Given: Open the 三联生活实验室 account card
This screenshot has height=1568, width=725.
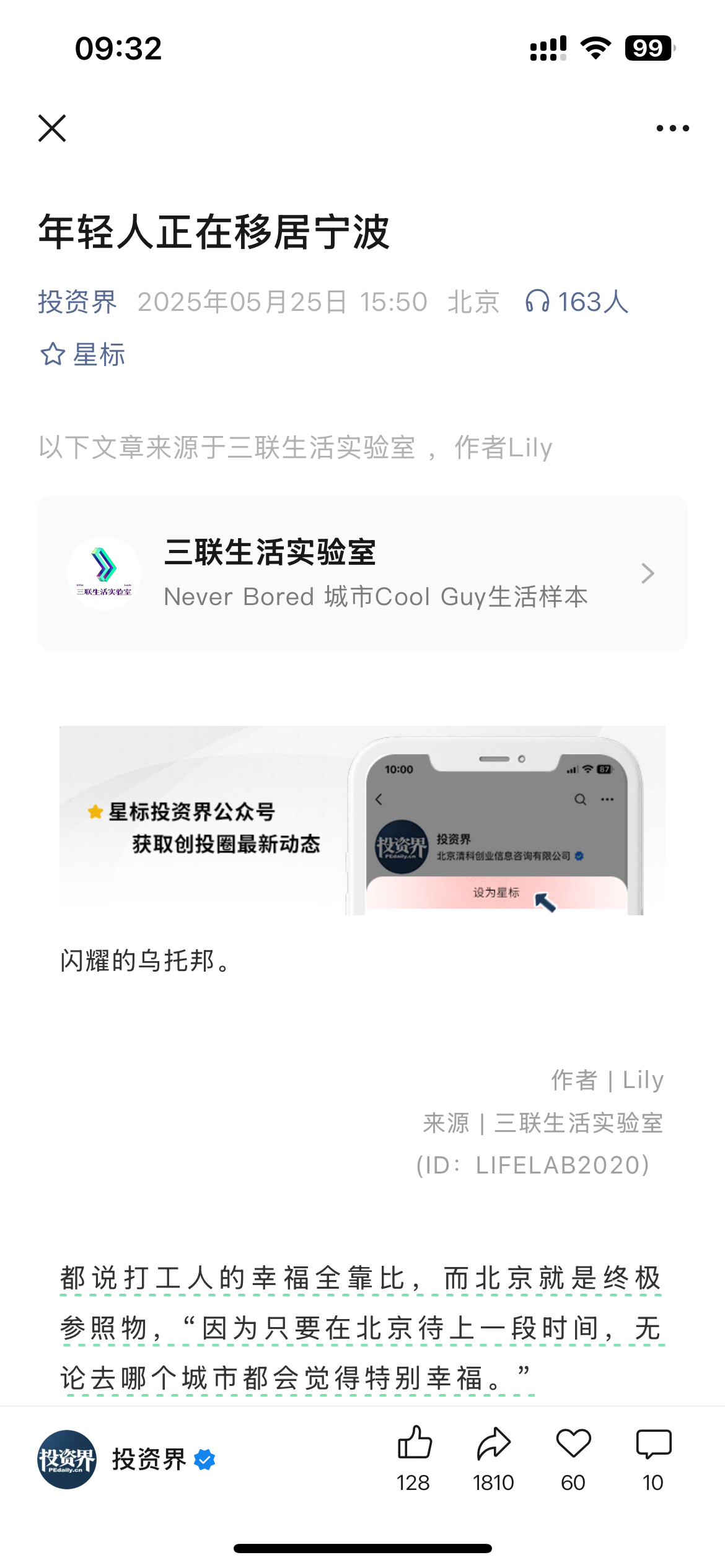Looking at the screenshot, I should click(362, 573).
